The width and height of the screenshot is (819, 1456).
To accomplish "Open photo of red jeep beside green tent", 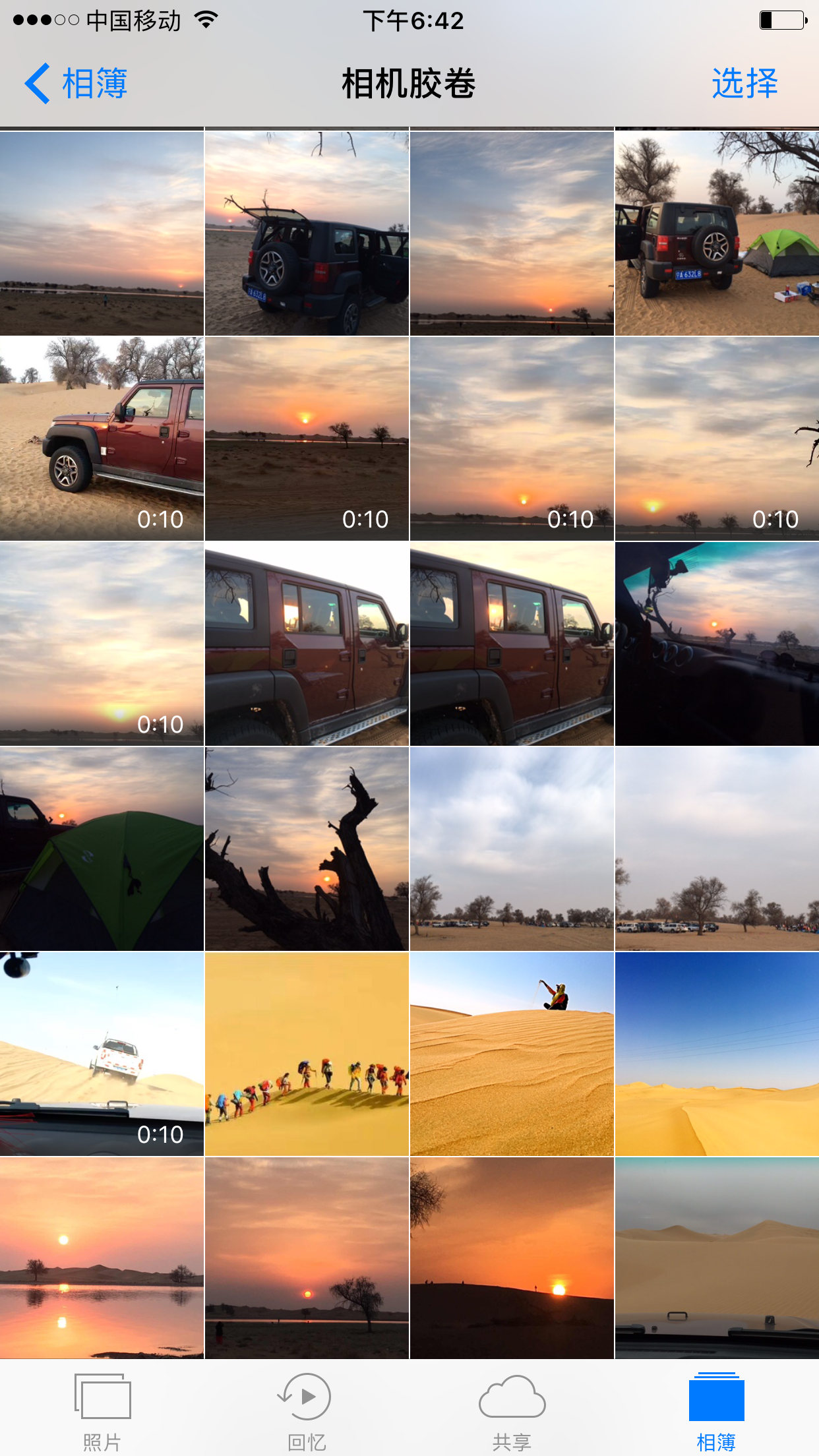I will coord(717,233).
